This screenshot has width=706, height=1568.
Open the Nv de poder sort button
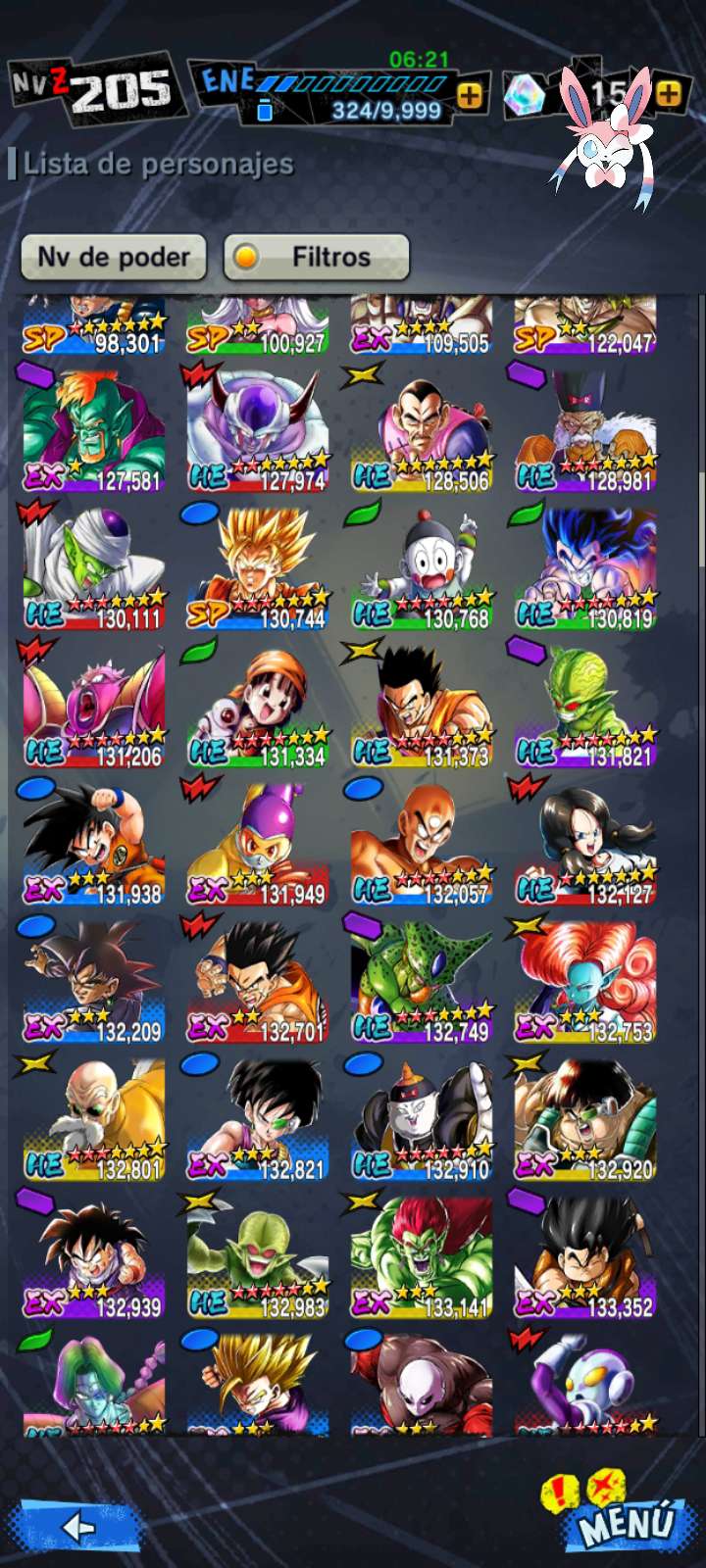[x=114, y=258]
